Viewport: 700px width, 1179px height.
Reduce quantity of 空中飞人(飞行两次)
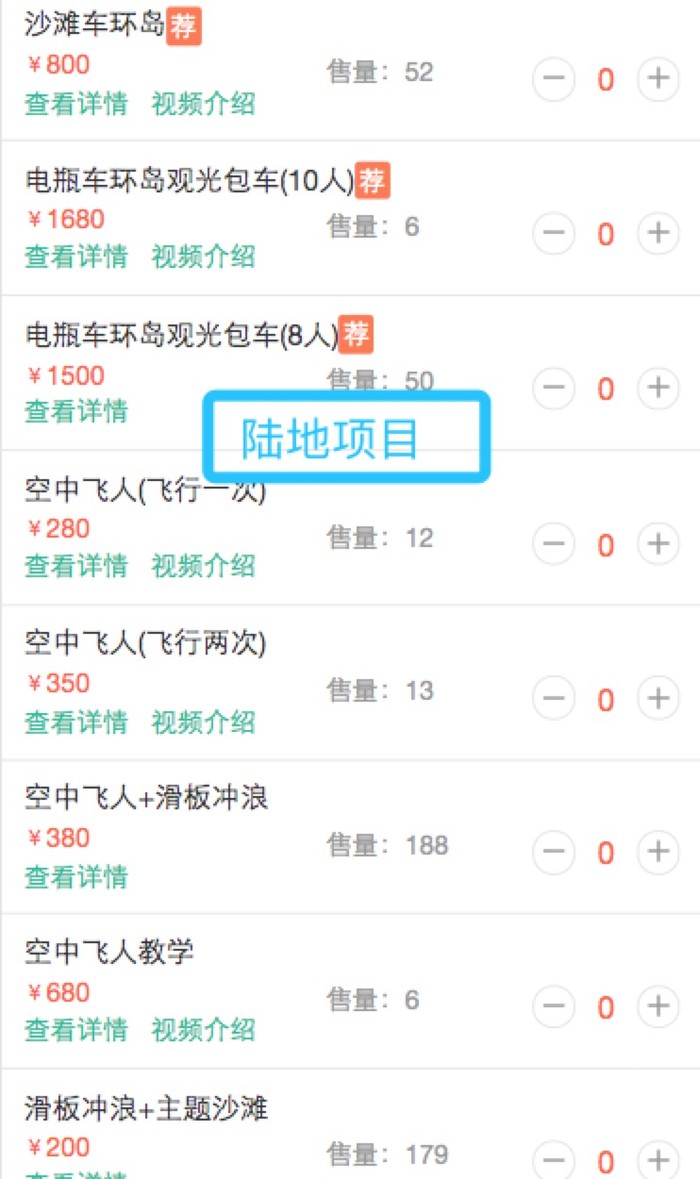[554, 698]
